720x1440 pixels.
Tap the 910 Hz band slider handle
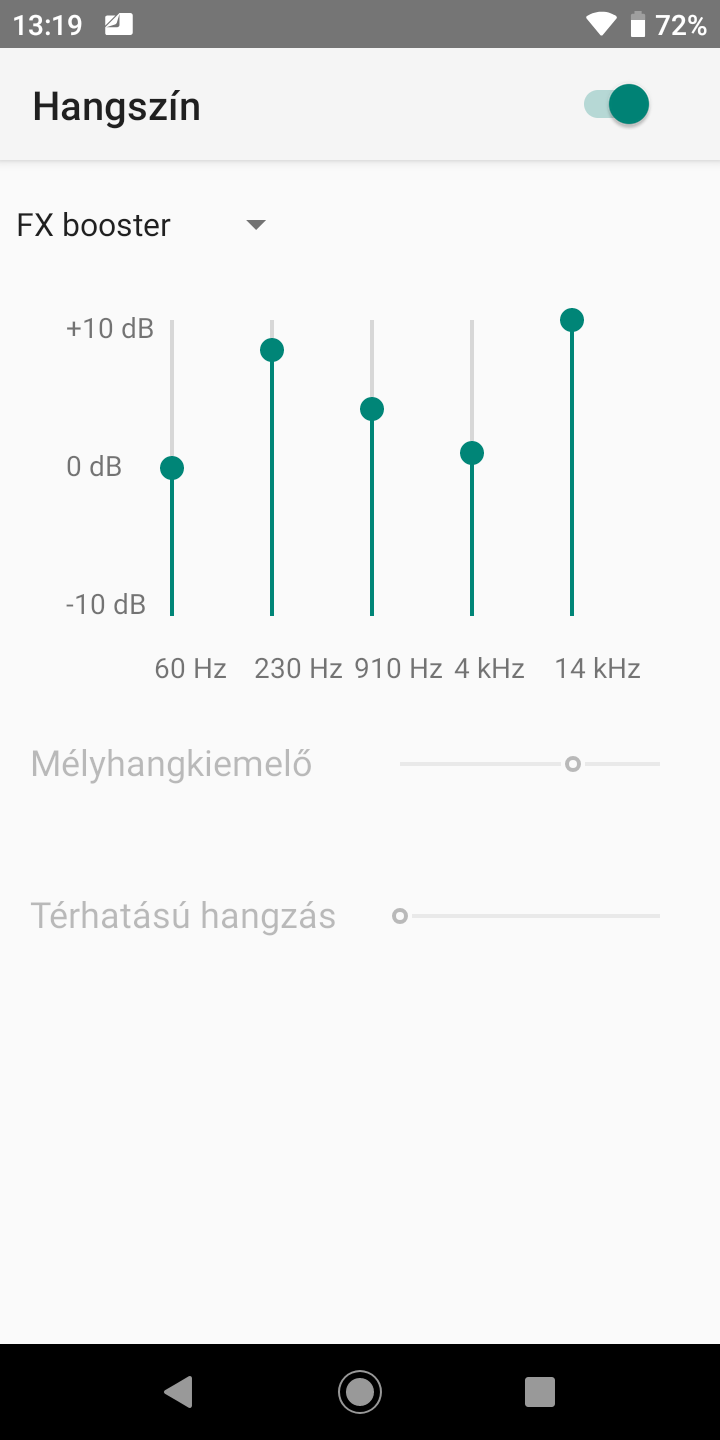[x=372, y=409]
